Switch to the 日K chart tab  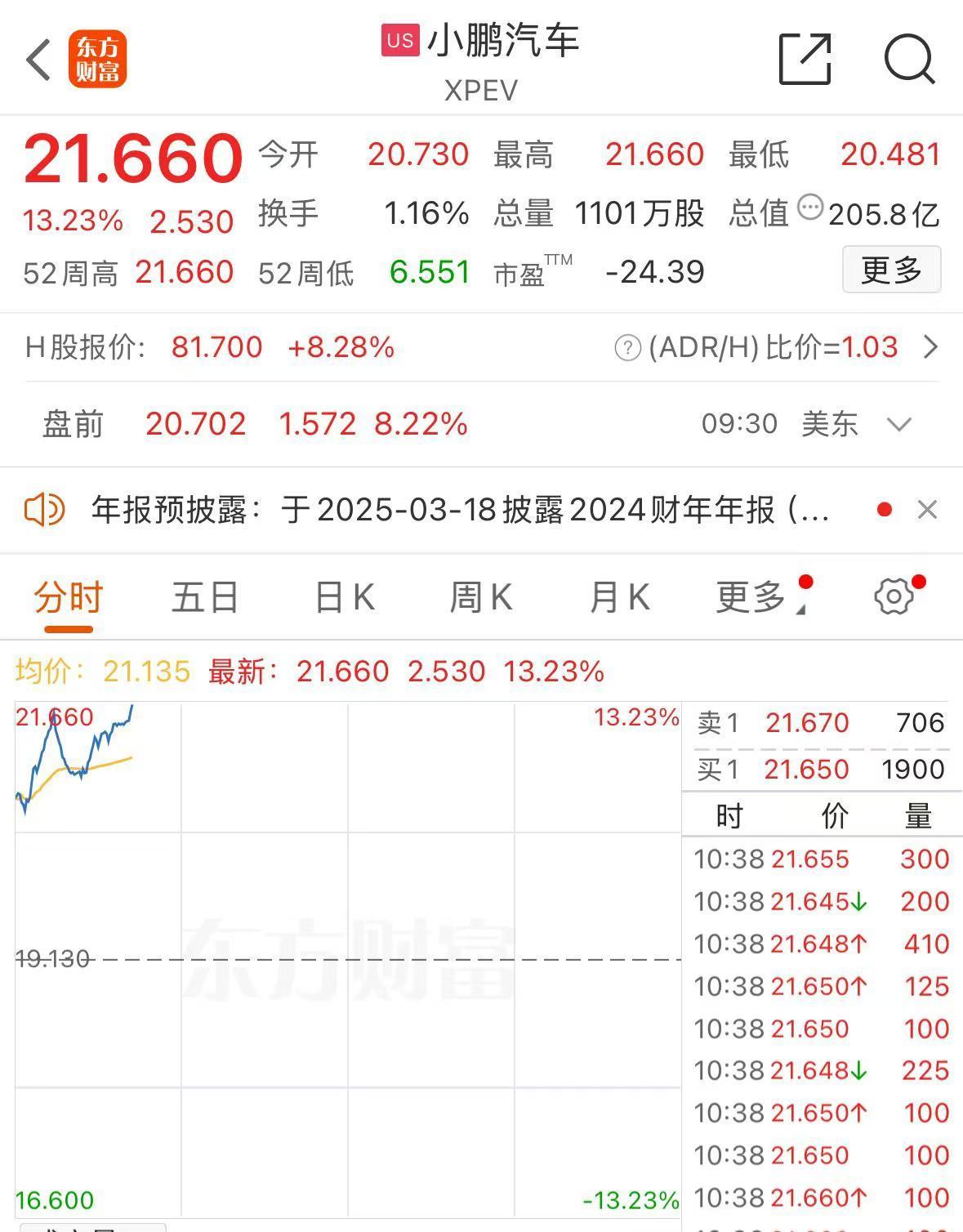click(345, 597)
